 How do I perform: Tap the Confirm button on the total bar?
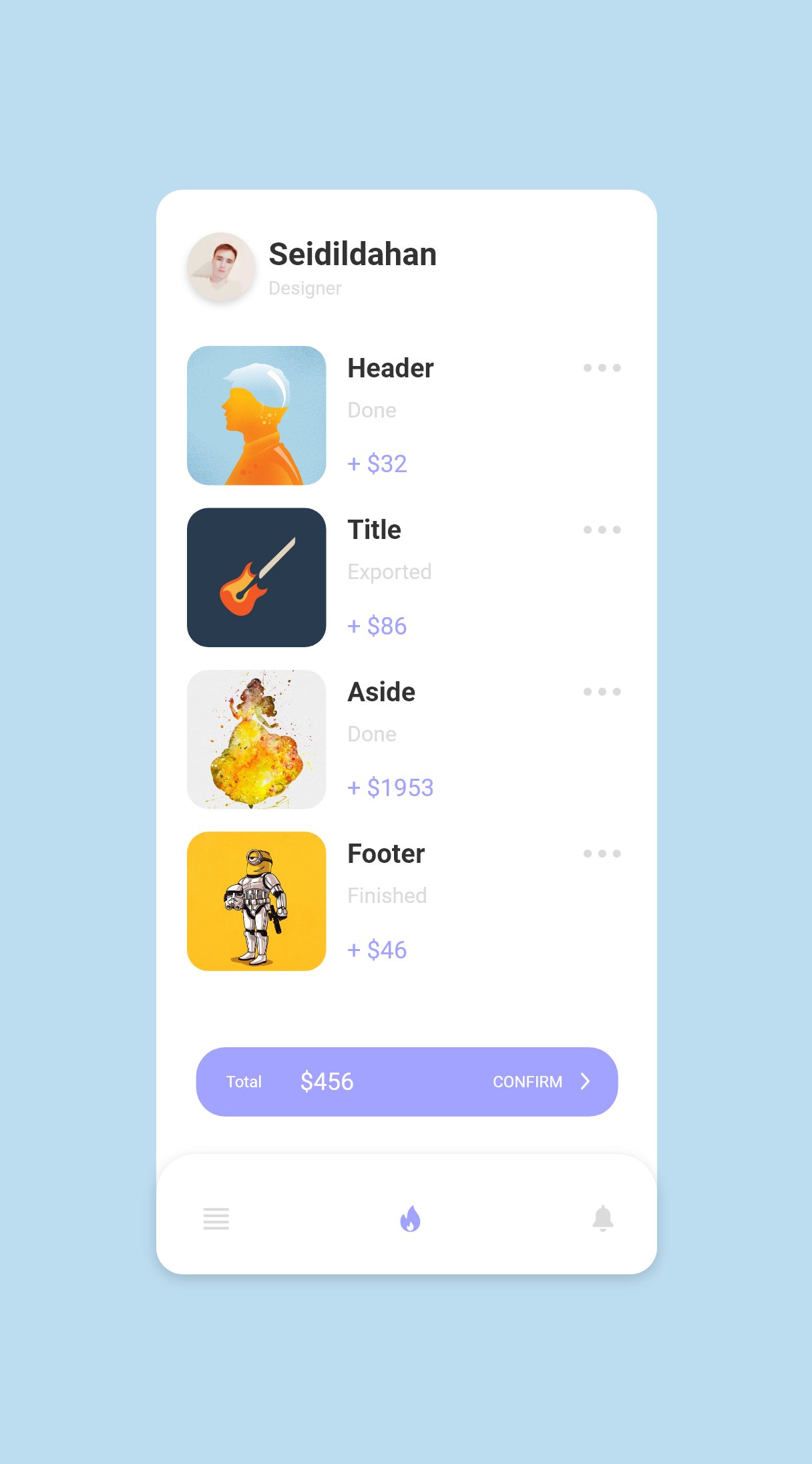(x=542, y=1081)
